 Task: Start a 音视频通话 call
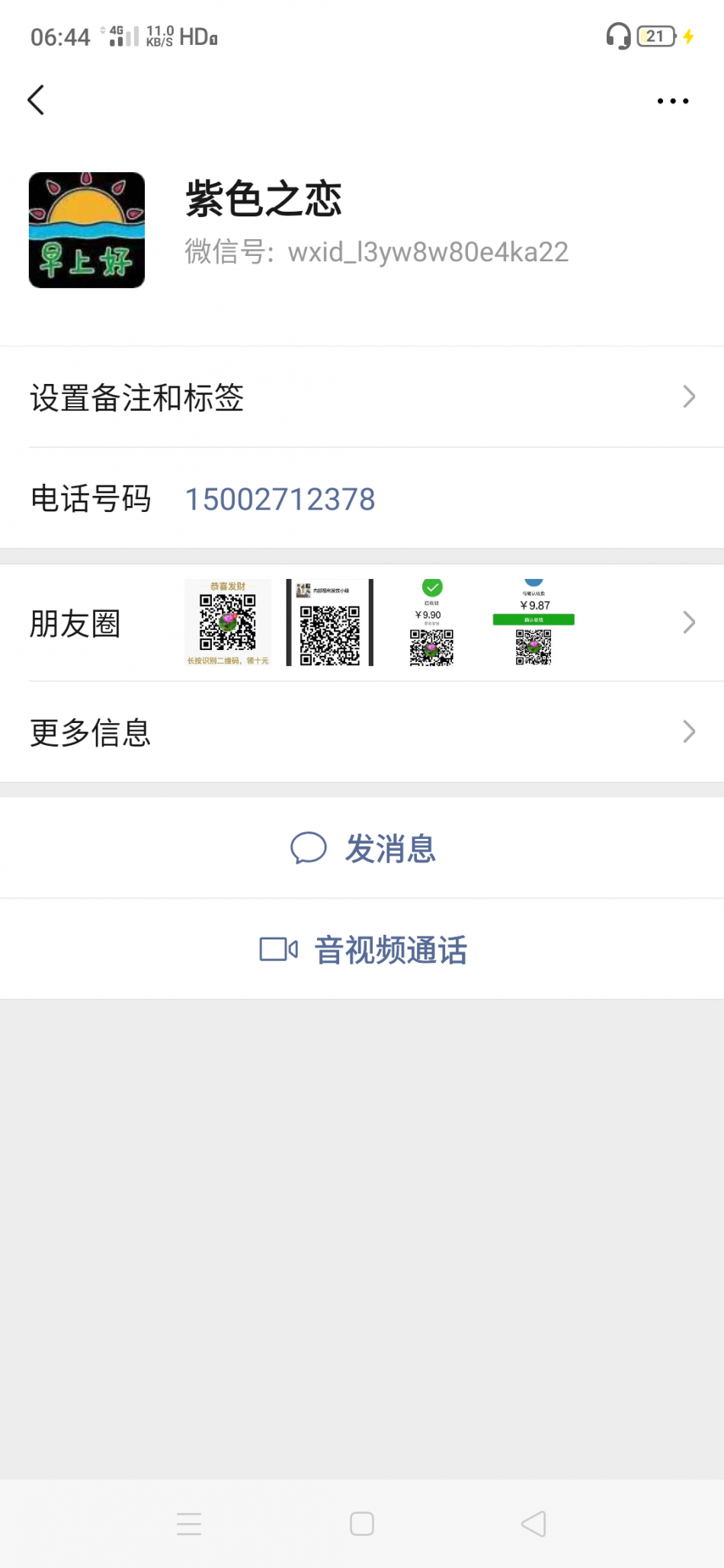click(x=363, y=949)
